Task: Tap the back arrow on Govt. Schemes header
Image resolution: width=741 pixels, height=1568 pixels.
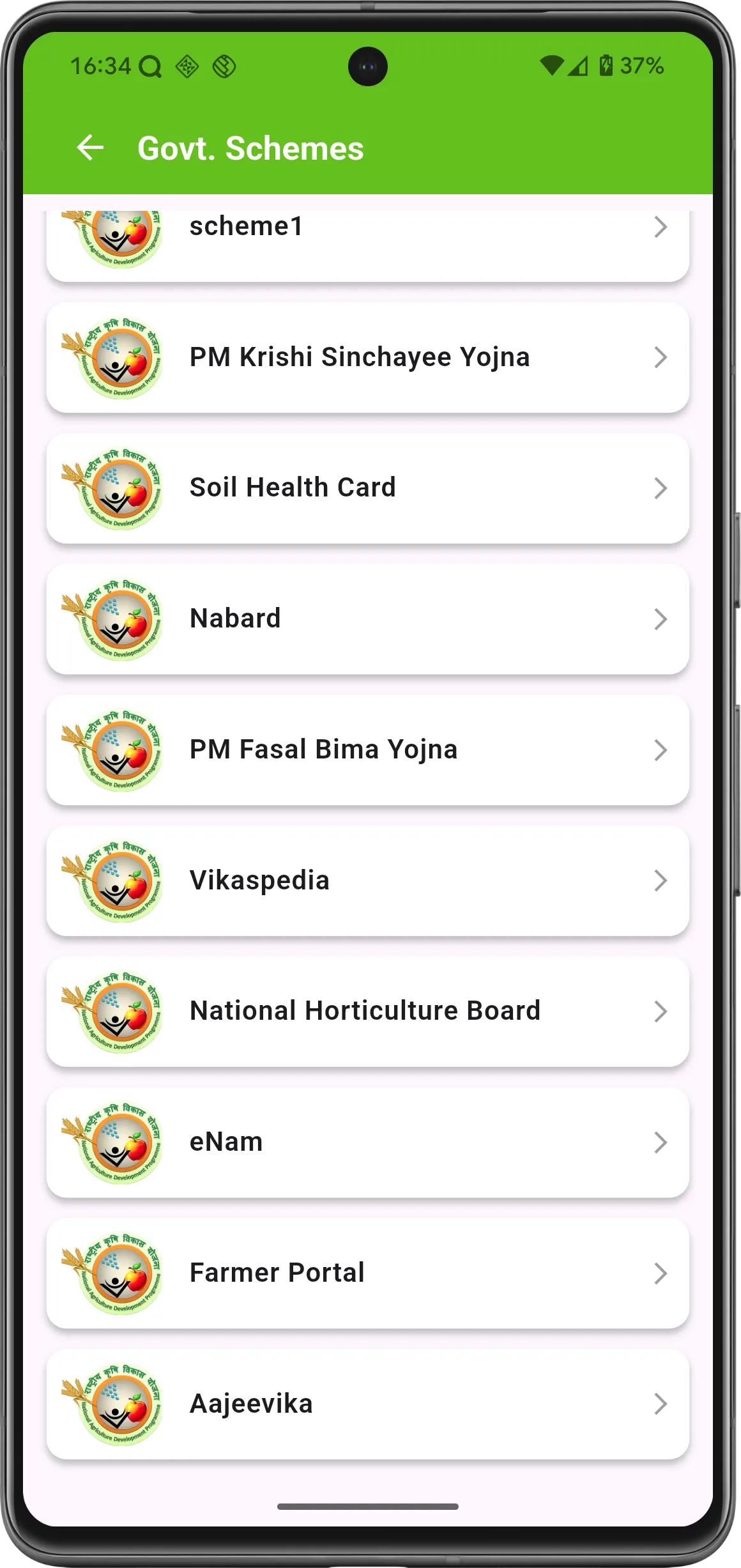Action: (90, 148)
